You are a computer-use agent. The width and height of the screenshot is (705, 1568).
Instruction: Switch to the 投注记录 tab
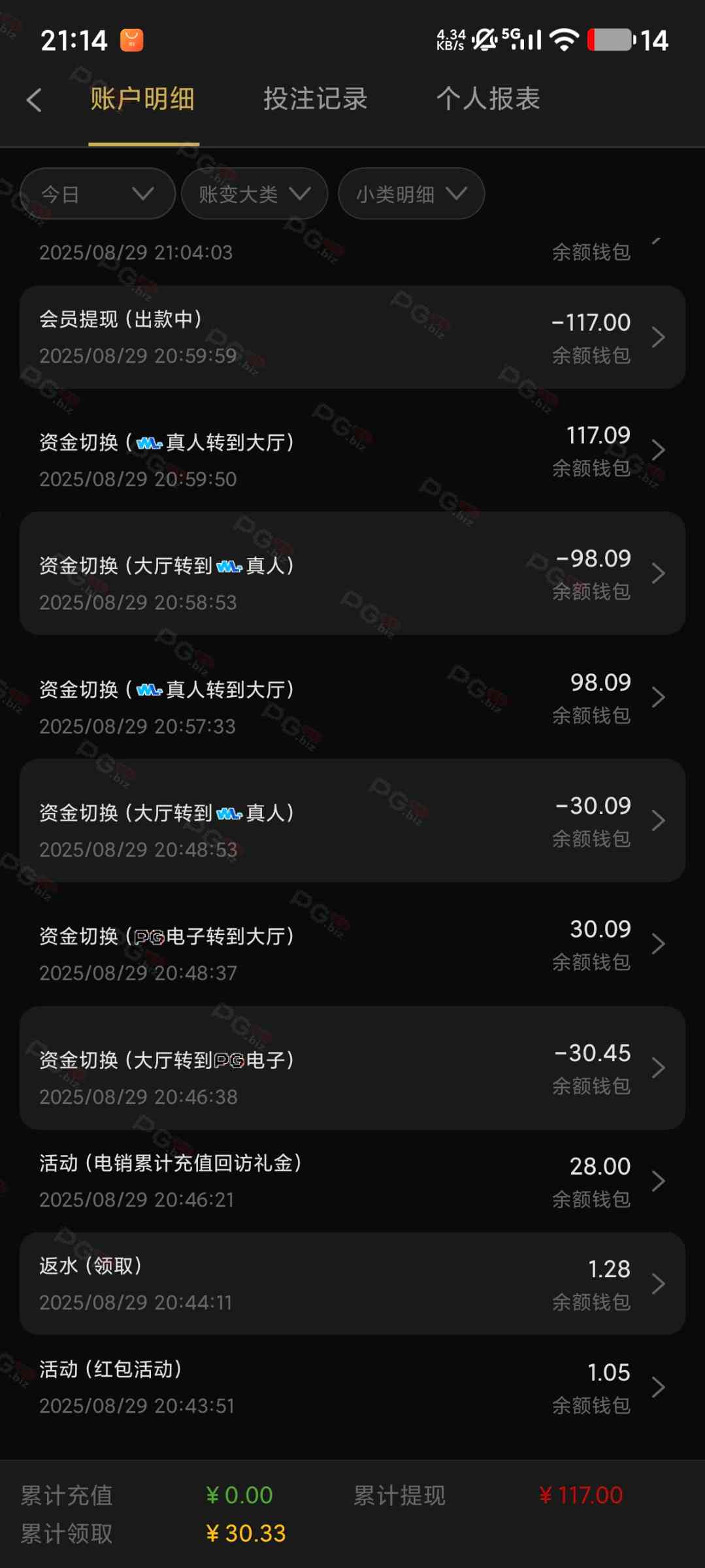tap(315, 99)
